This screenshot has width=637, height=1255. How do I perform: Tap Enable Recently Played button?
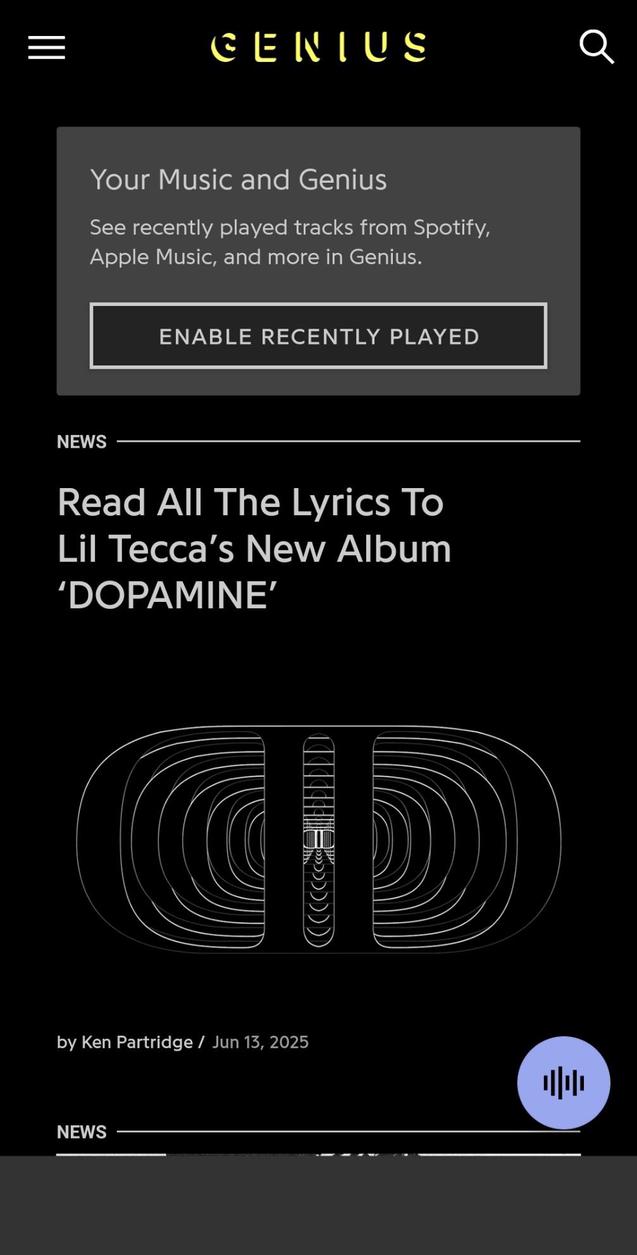click(x=318, y=336)
